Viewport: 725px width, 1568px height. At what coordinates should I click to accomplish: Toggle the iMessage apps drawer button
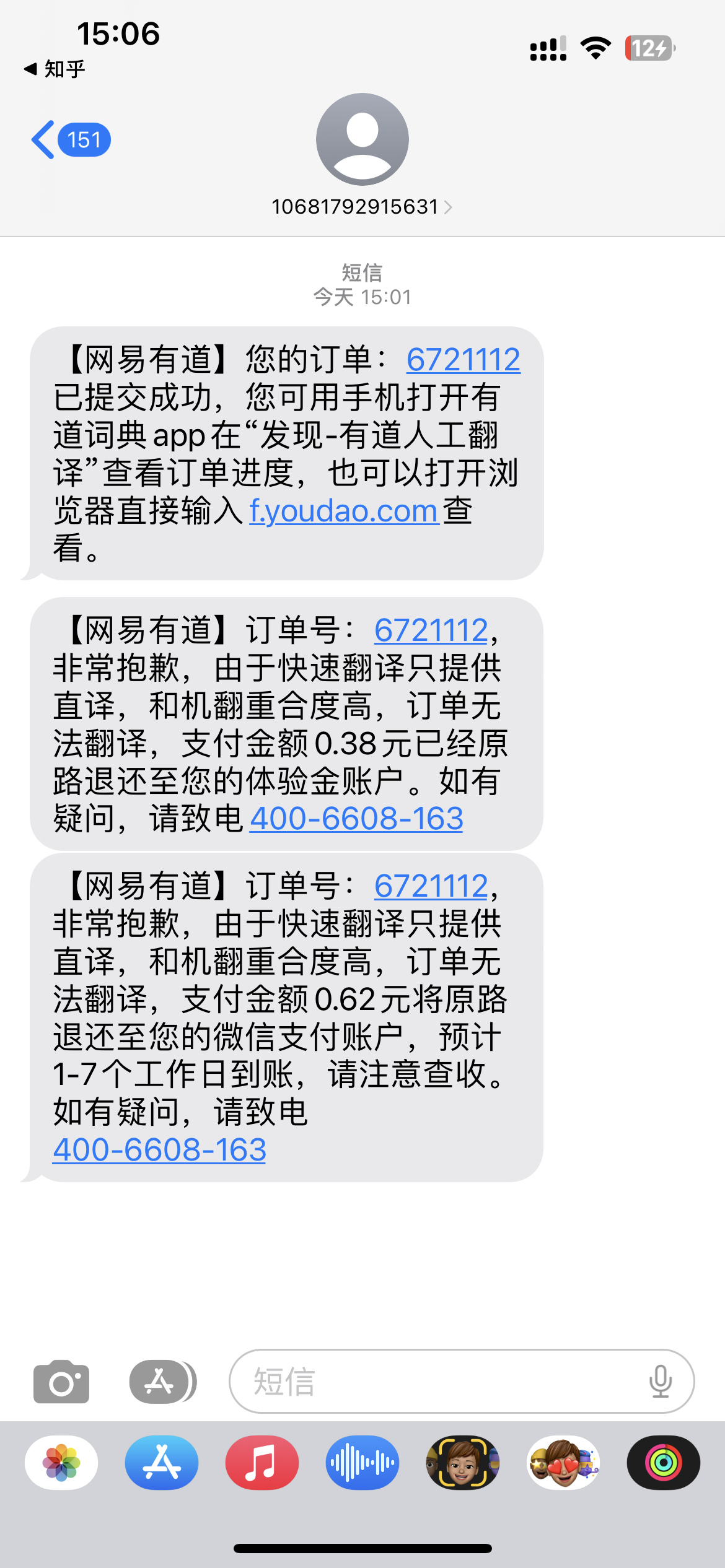click(x=163, y=1382)
